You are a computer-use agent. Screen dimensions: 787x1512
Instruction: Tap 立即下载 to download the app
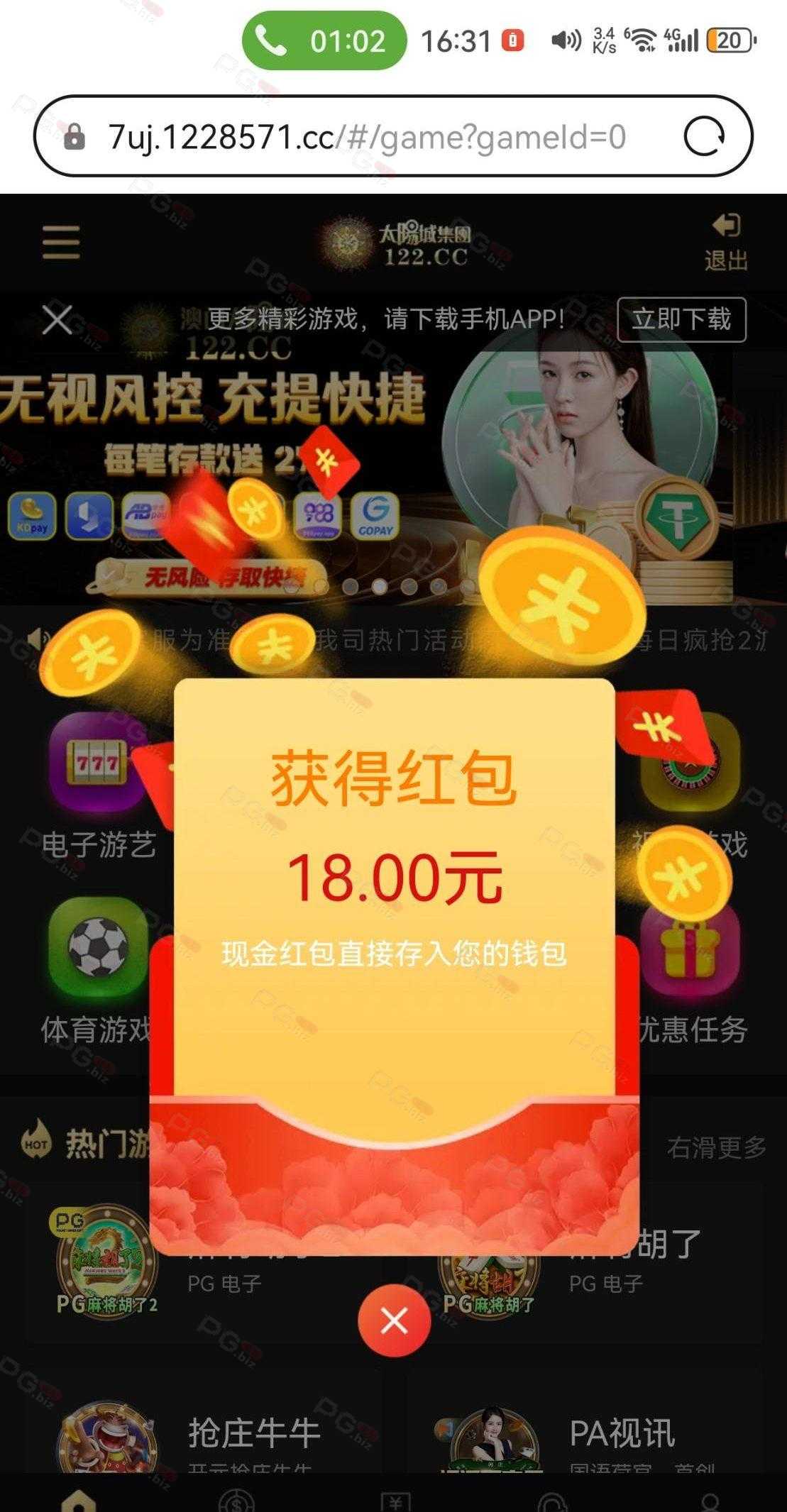681,319
